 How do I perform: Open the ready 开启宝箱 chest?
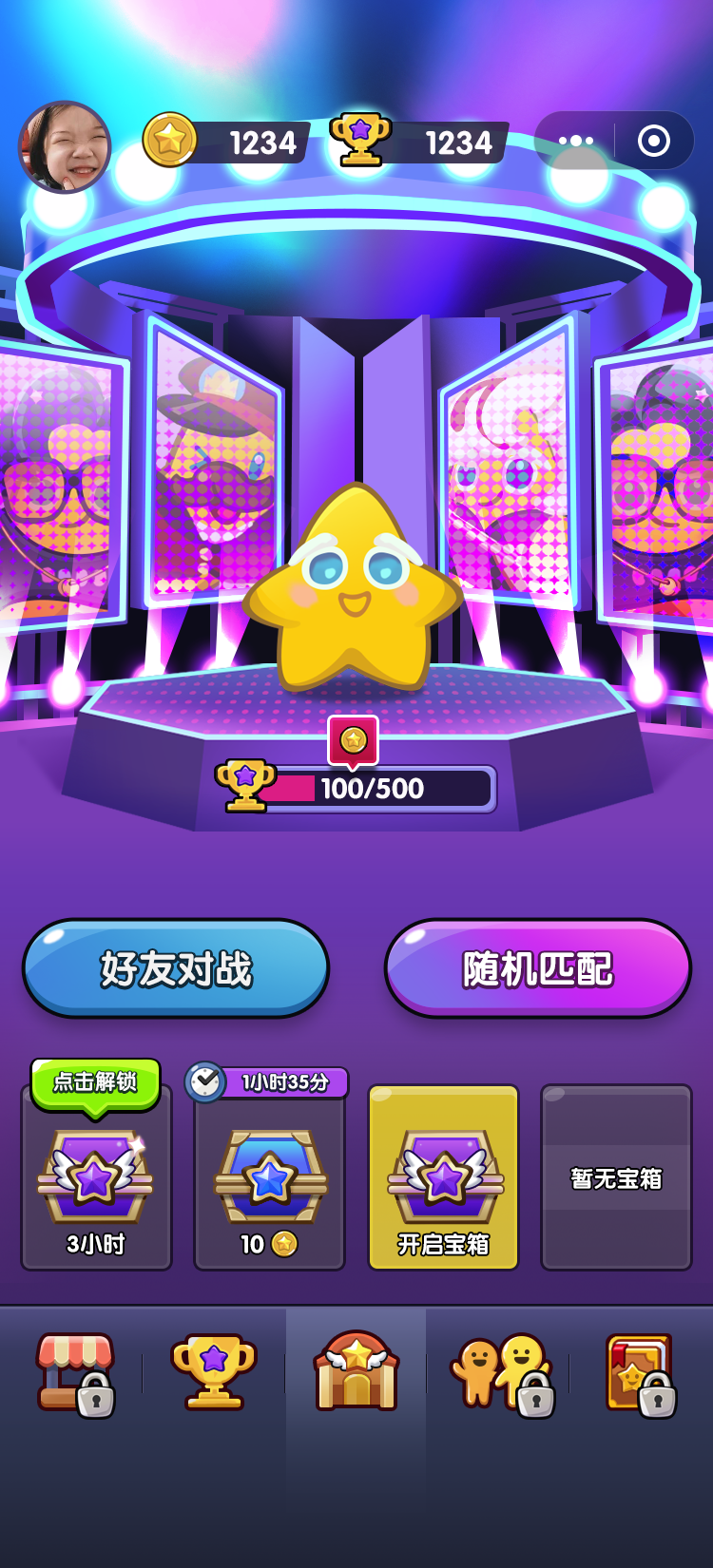pos(443,1178)
